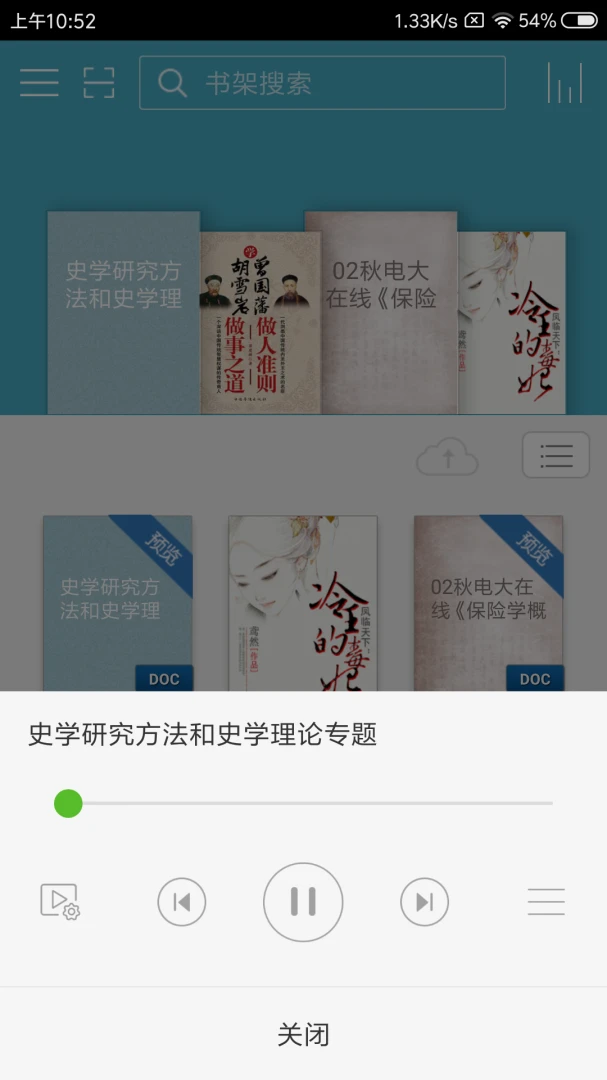Pause the audio playback
Screen dimensions: 607x1080
(x=303, y=902)
